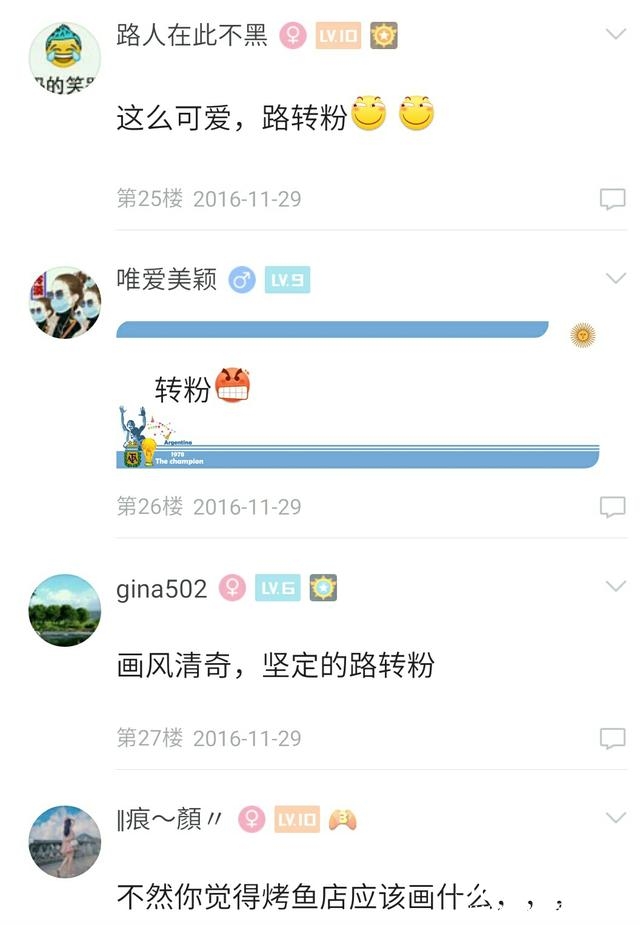Screen dimensions: 640x925
Task: Open ‖痕～顏〃's profile avatar
Action: [x=65, y=842]
